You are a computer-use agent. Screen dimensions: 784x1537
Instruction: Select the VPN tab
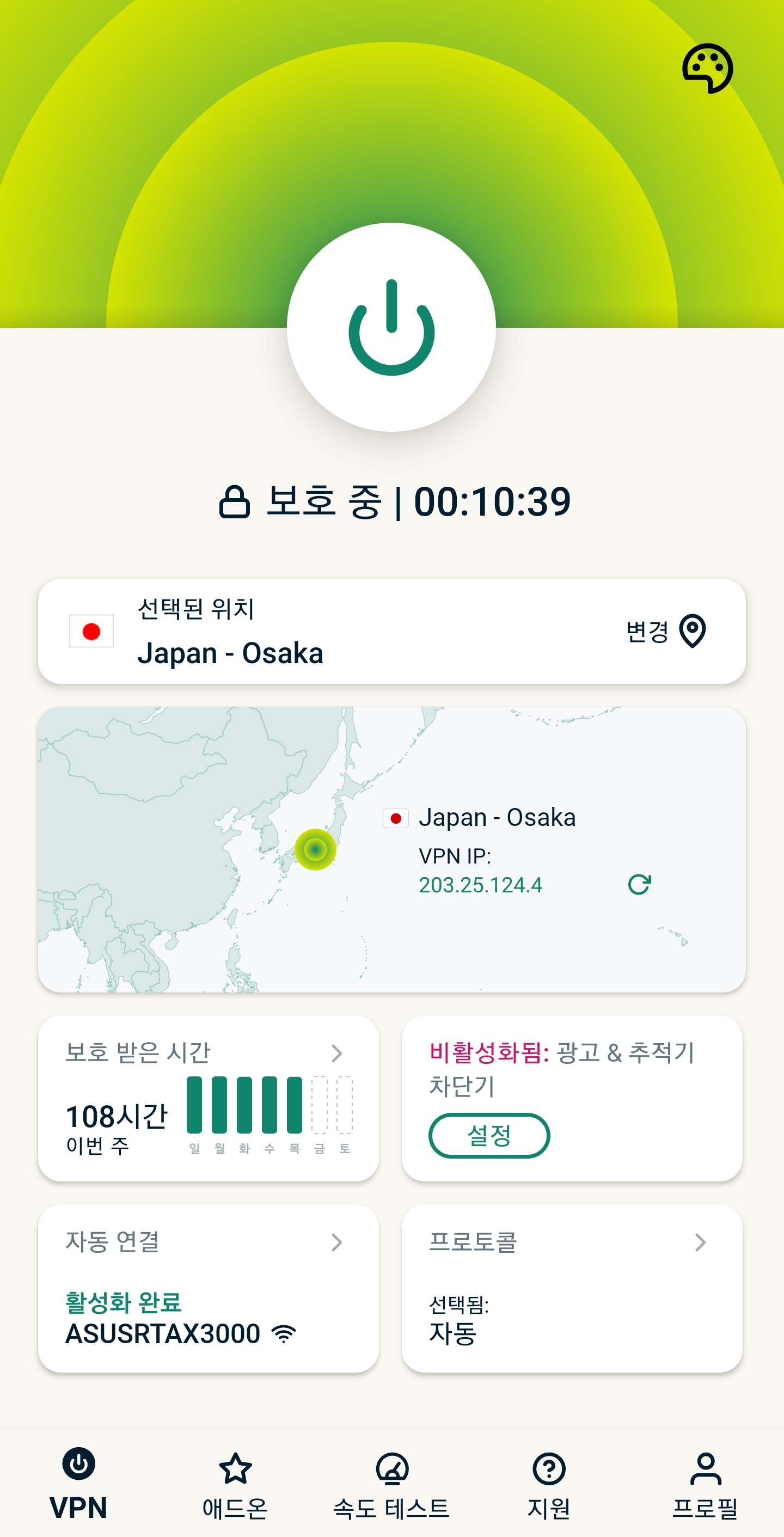78,1483
